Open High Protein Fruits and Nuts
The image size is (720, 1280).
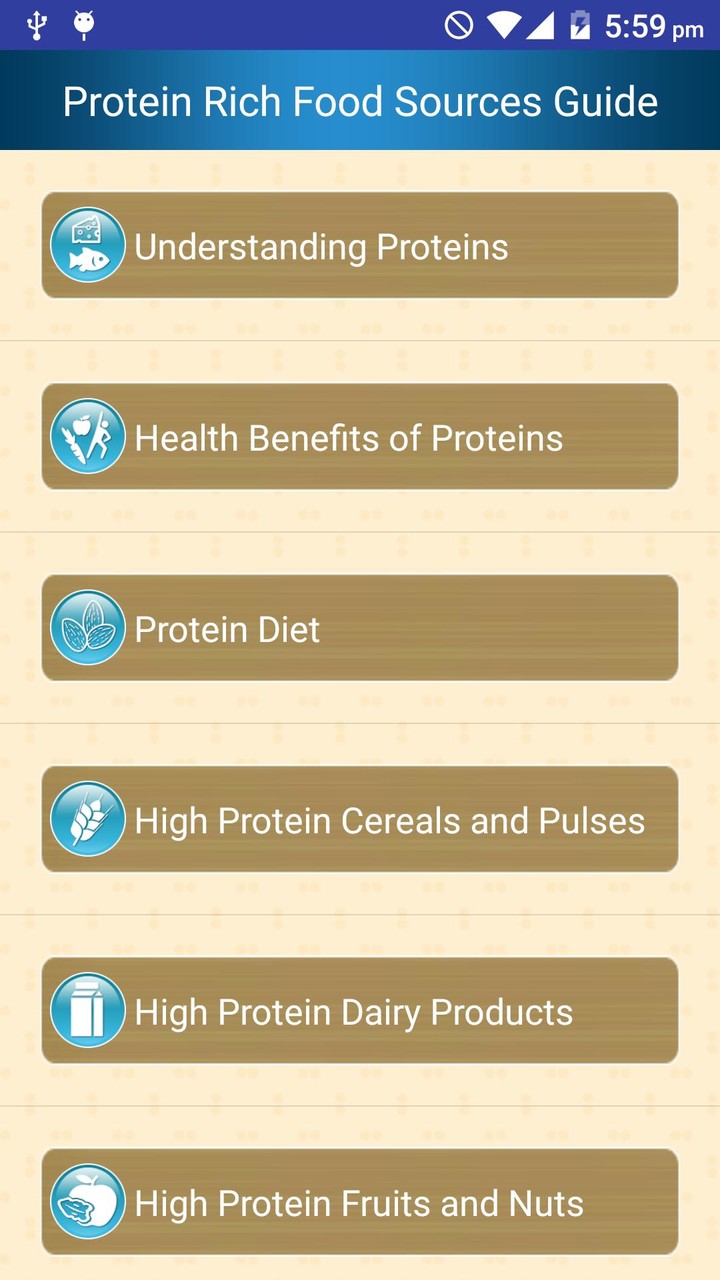[360, 1201]
